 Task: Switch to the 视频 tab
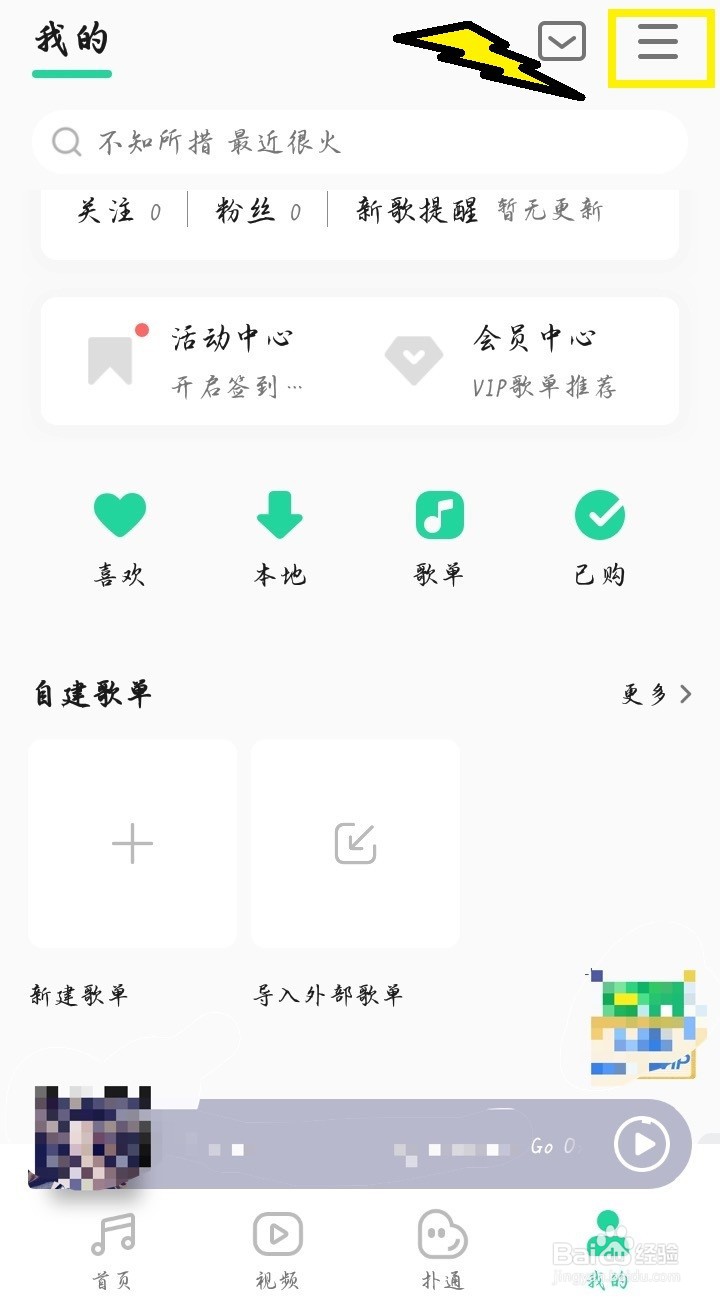coord(277,1250)
